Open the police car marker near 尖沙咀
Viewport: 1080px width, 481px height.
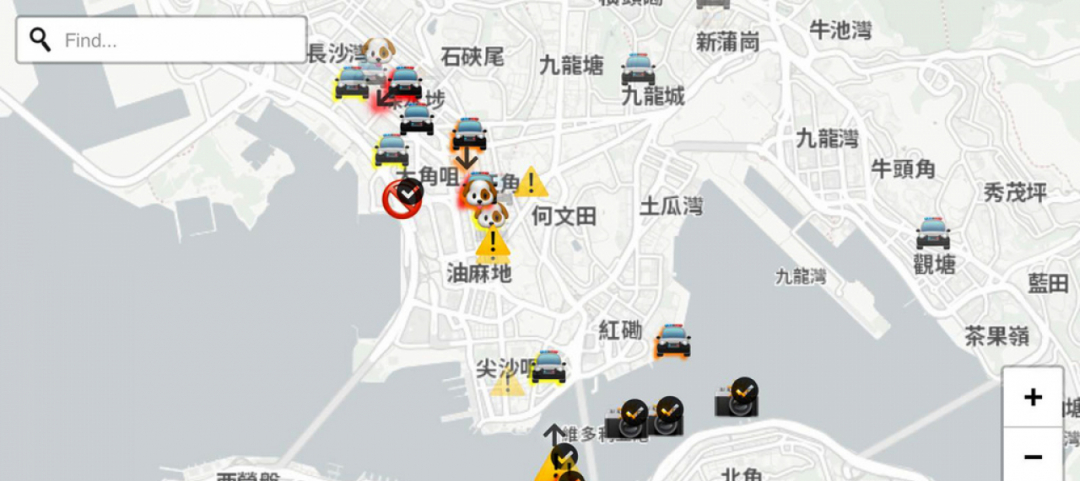click(x=548, y=367)
